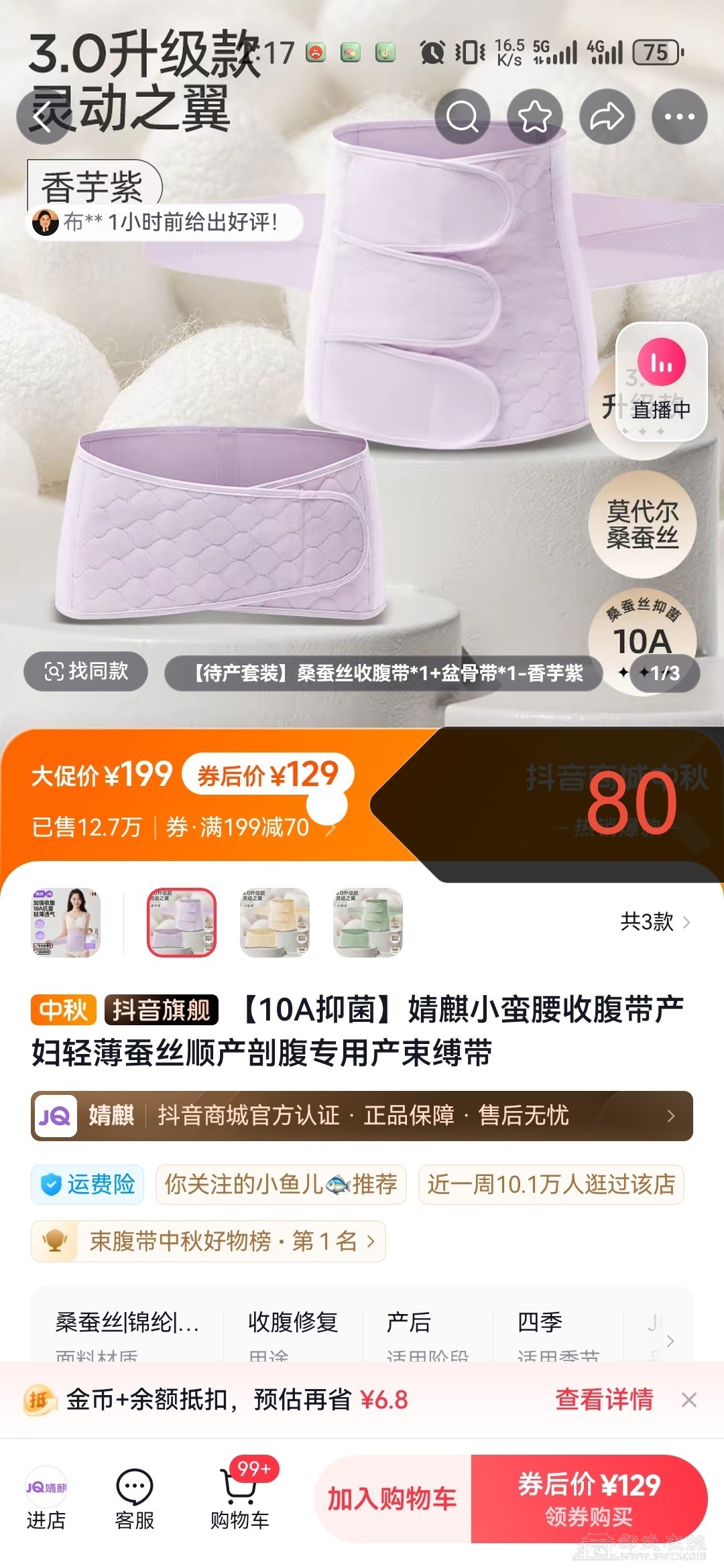Open the three-dot overflow menu

tap(679, 117)
